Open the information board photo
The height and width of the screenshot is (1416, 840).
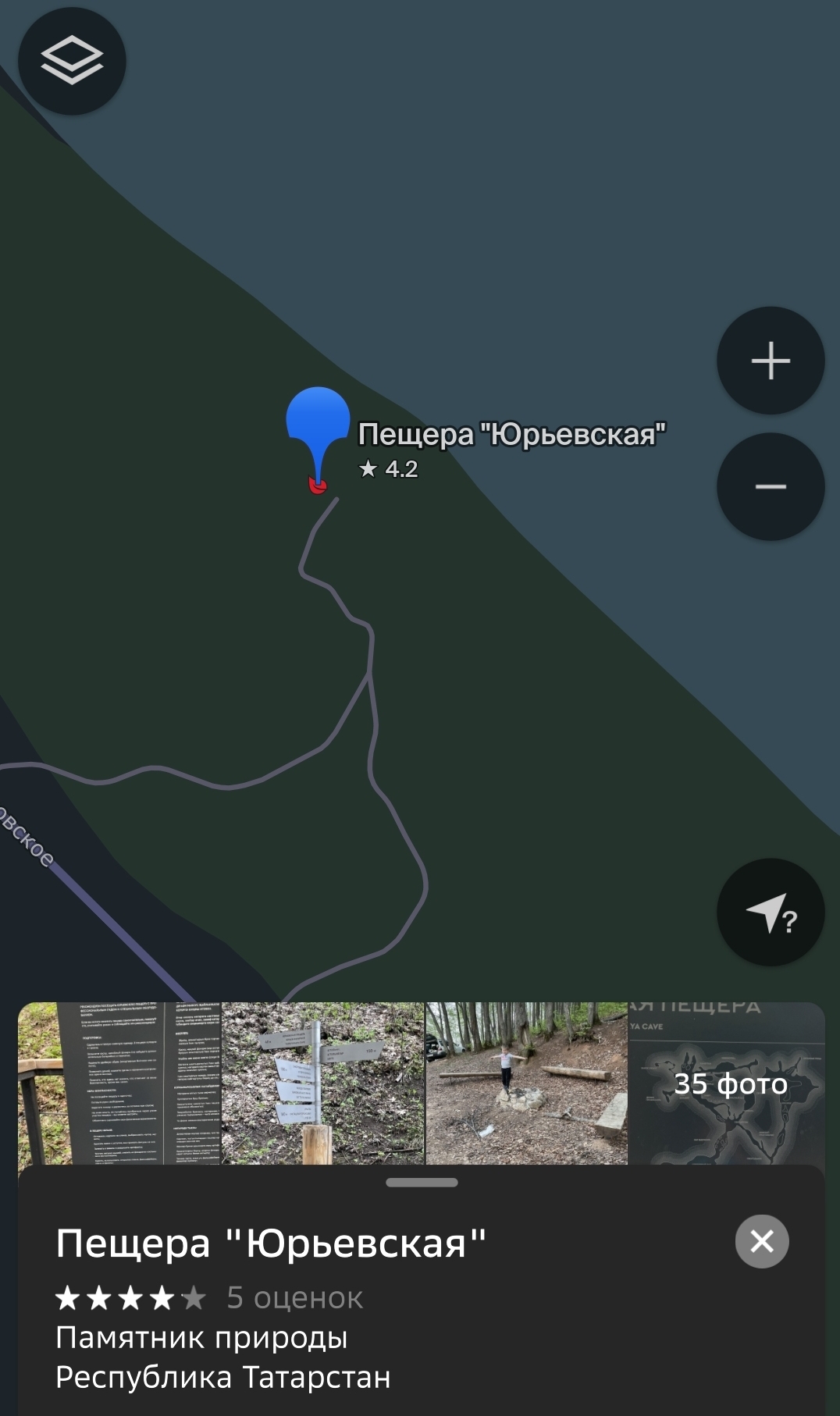pos(119,1083)
